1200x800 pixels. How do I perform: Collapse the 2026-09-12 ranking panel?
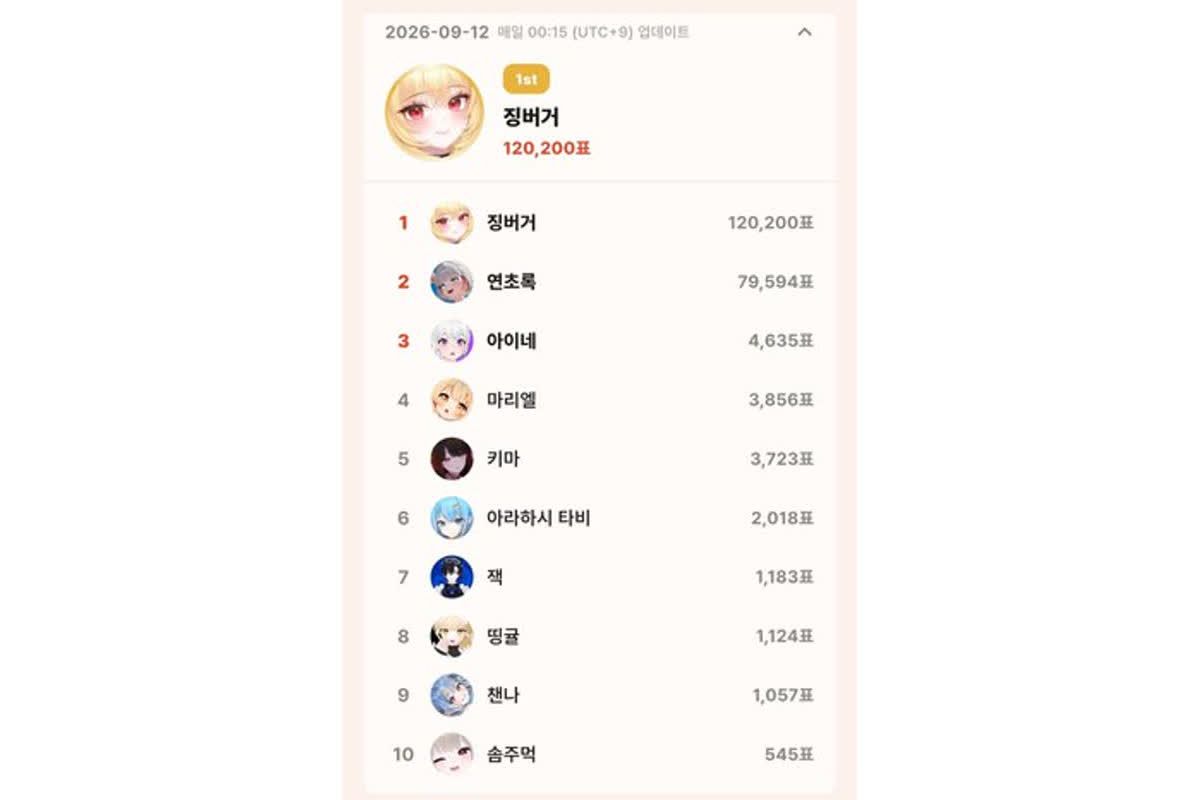[804, 32]
